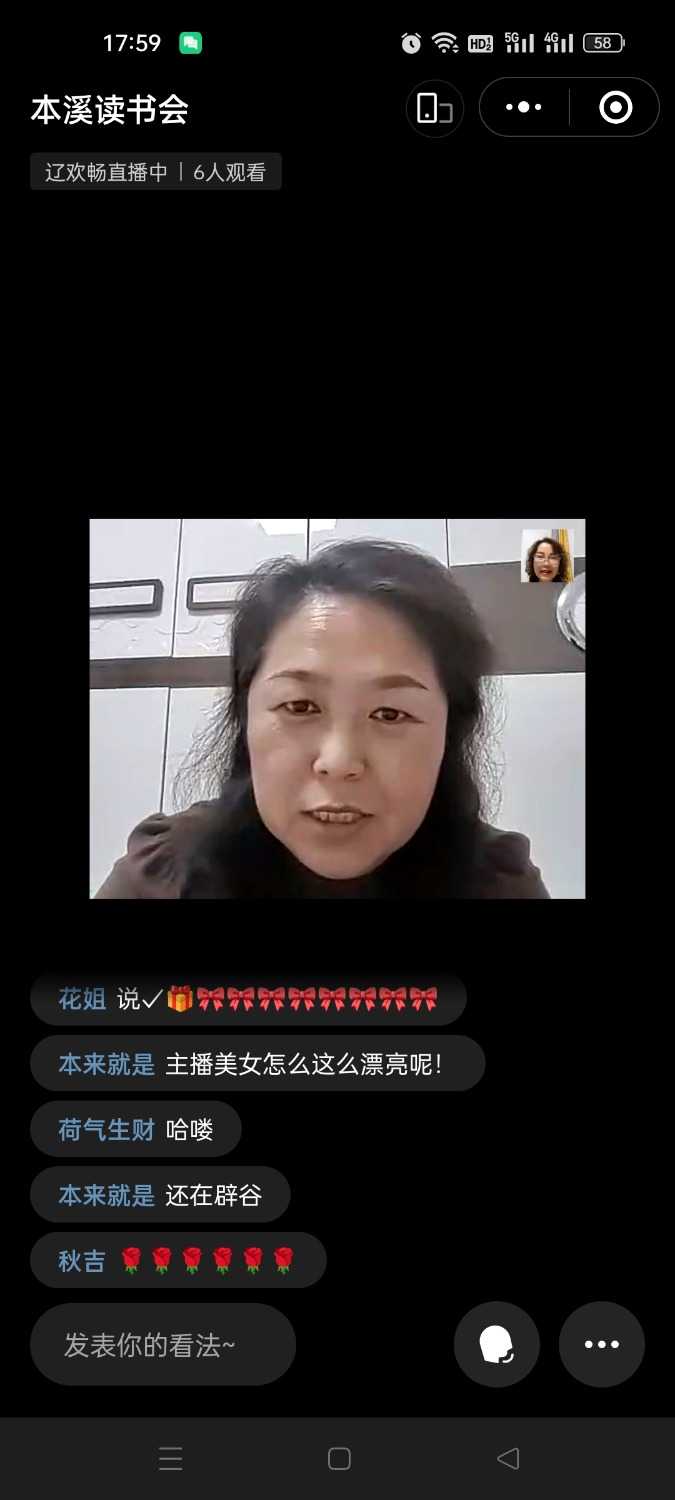
Task: Tap the customer service headset button
Action: pos(497,1344)
